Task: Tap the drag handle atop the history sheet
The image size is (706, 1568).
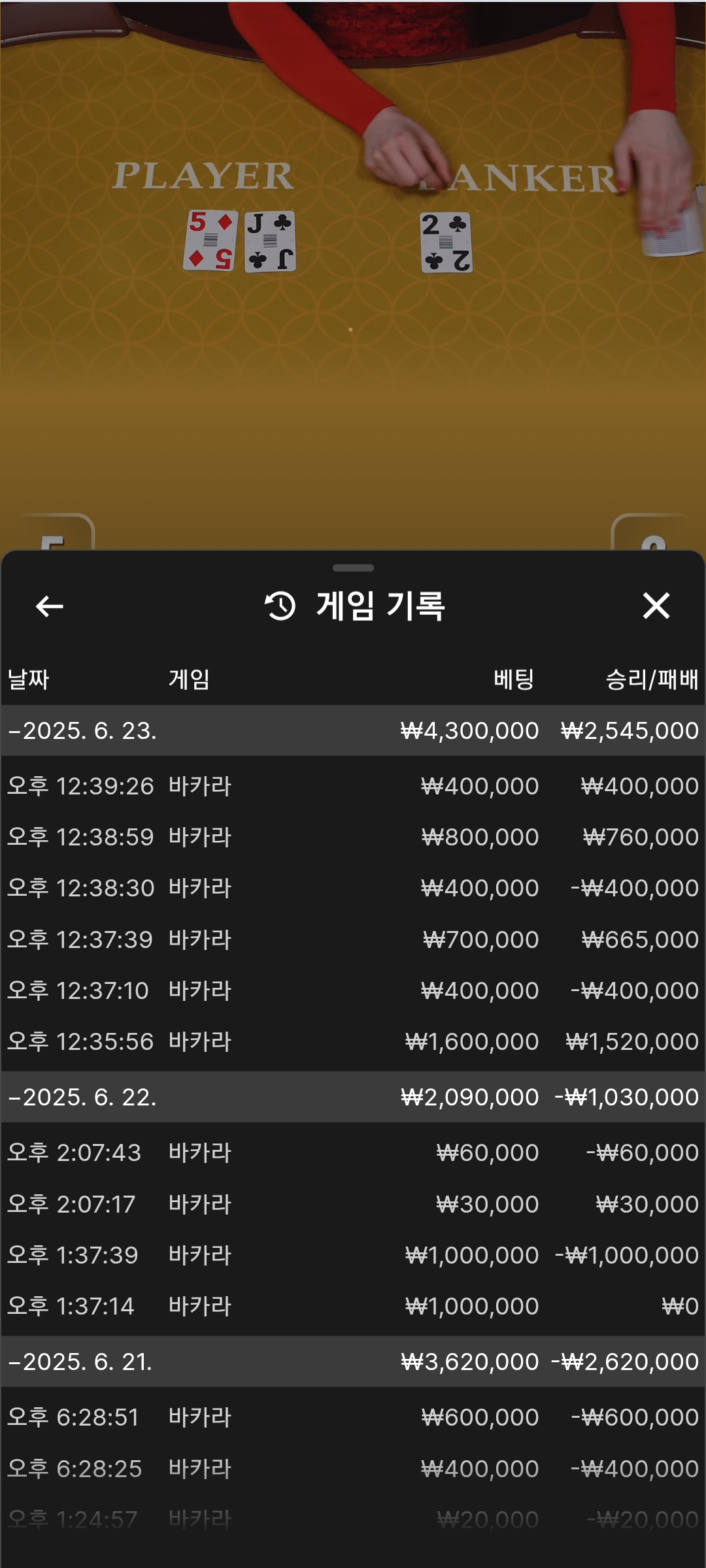Action: 353,568
